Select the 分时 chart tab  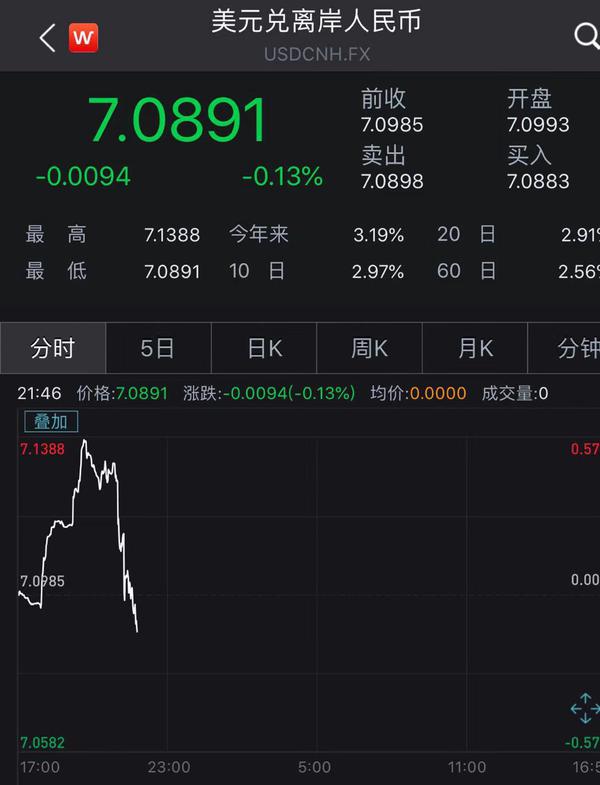tap(53, 348)
